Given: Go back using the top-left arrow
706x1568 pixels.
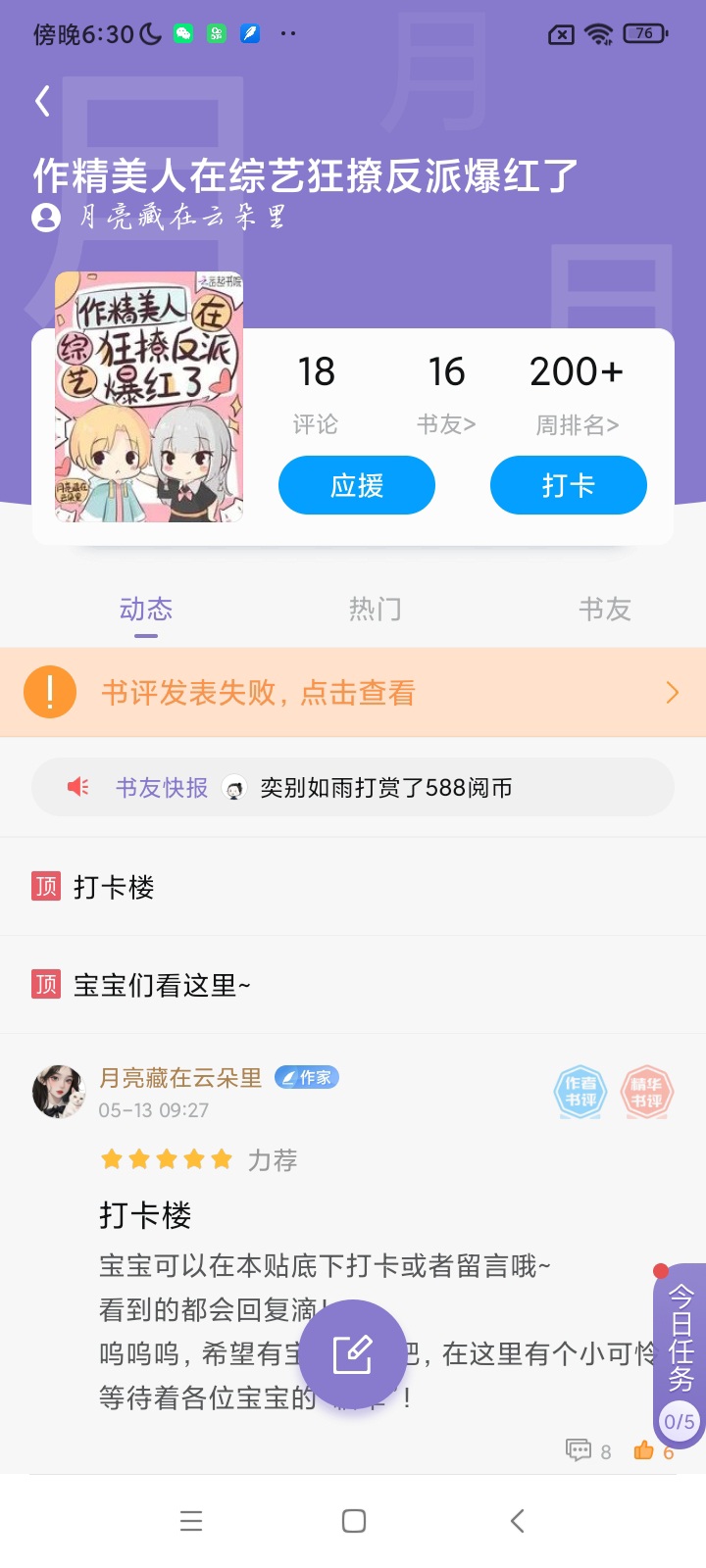Looking at the screenshot, I should click(x=42, y=100).
